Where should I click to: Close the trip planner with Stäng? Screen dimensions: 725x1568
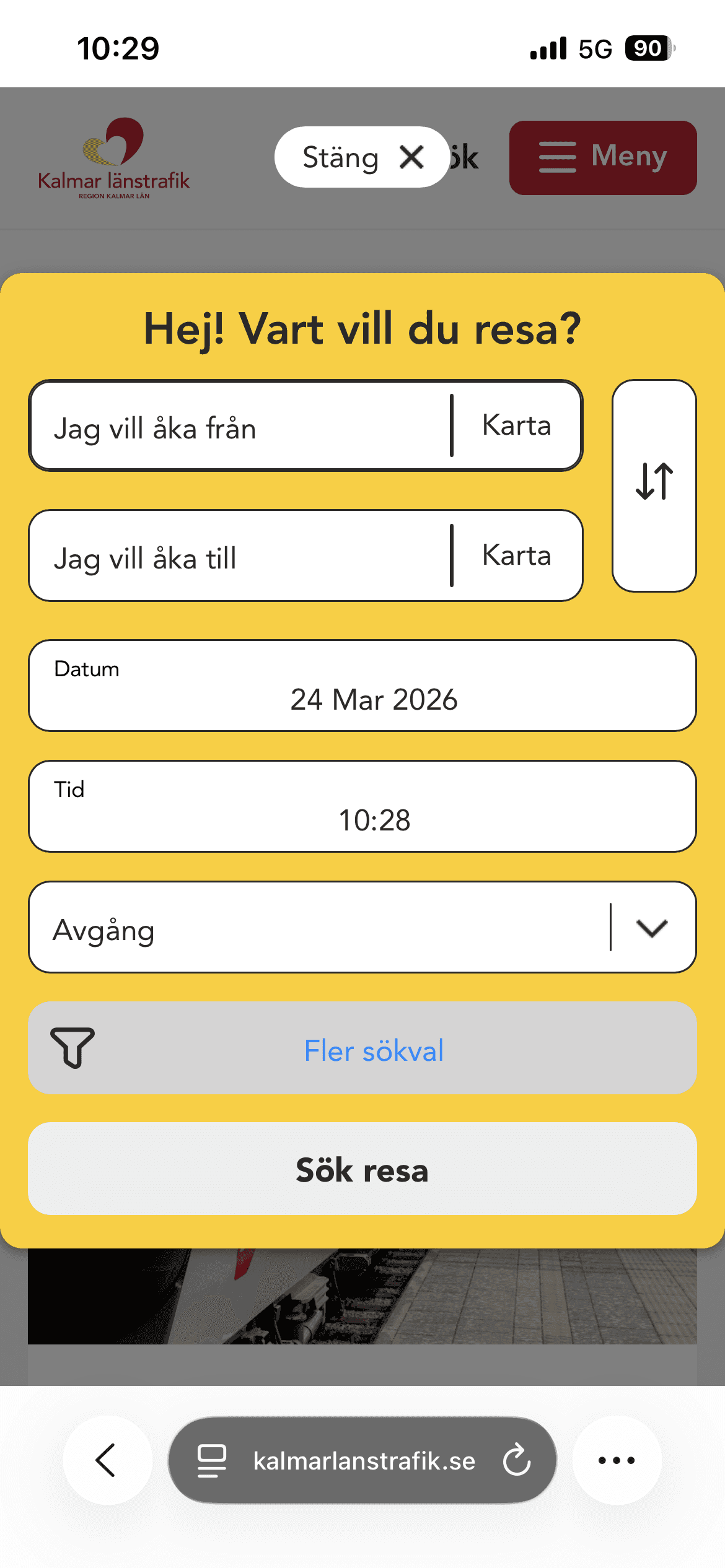[362, 157]
